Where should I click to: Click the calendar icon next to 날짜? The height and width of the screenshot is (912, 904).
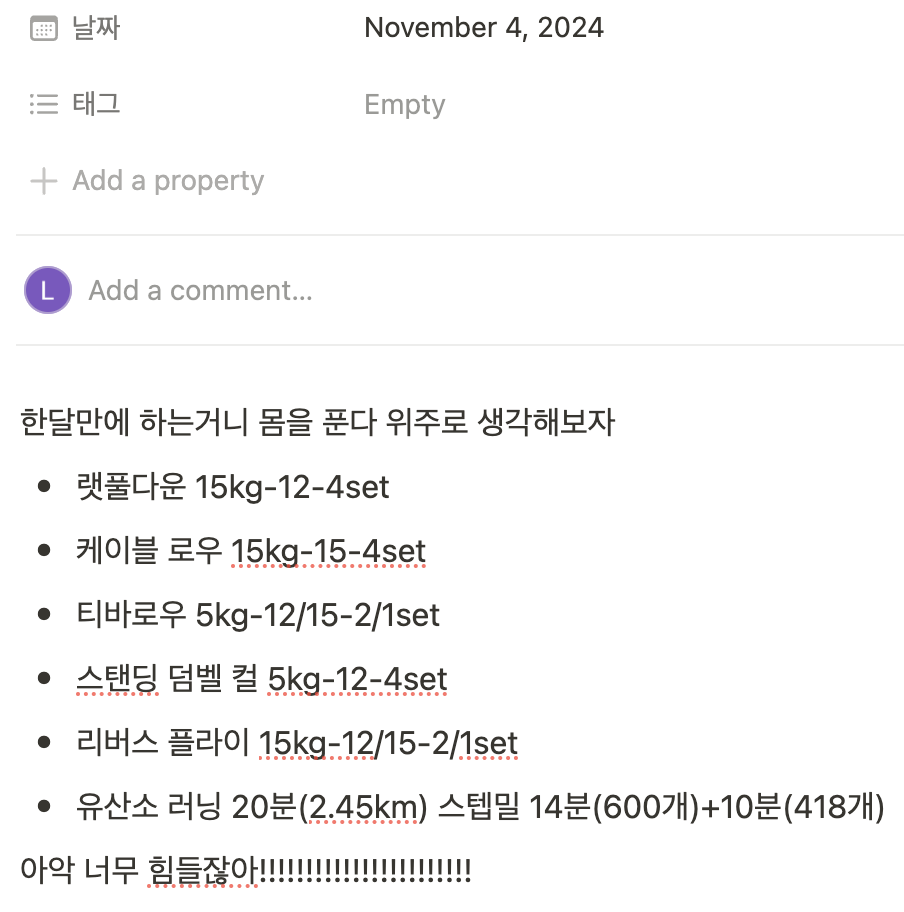click(x=44, y=28)
